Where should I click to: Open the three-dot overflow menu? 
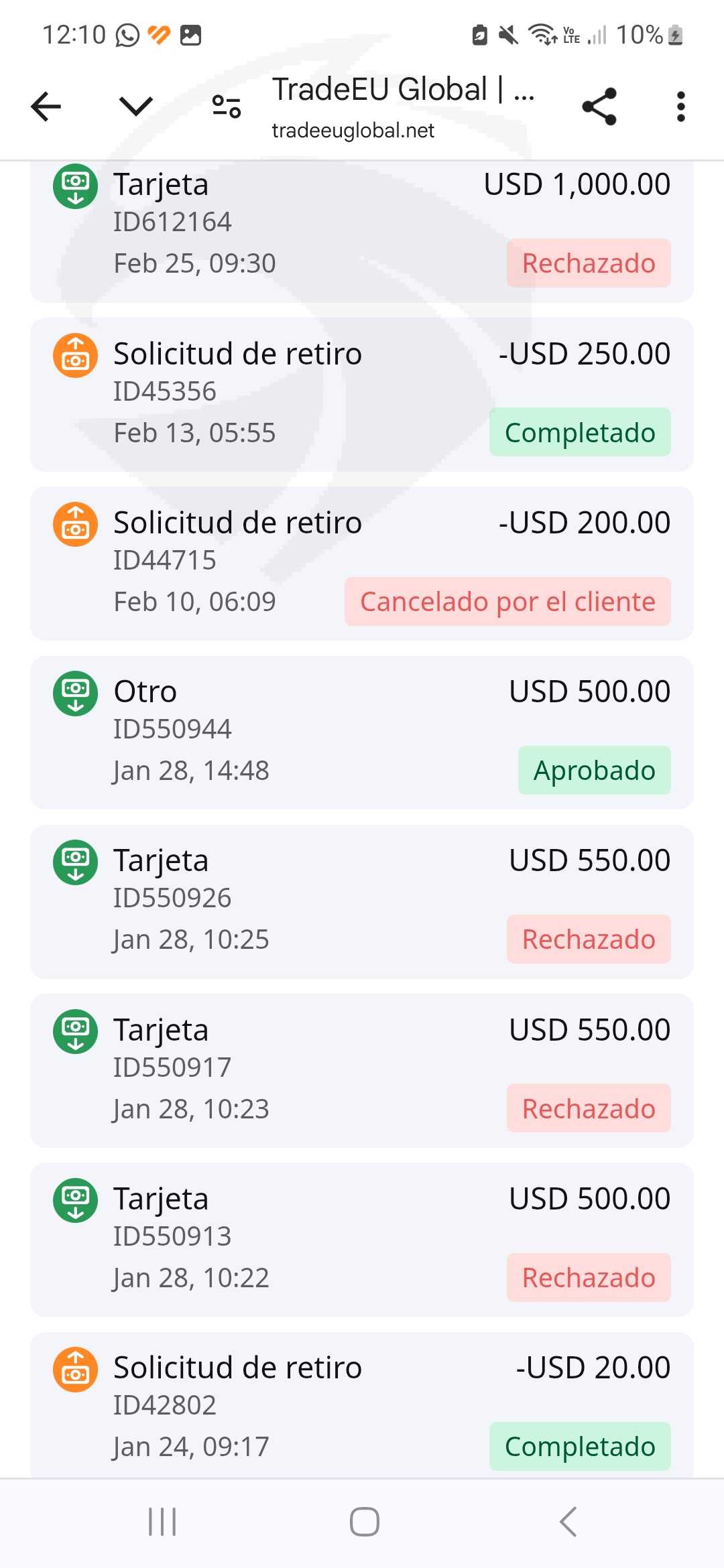[x=680, y=107]
